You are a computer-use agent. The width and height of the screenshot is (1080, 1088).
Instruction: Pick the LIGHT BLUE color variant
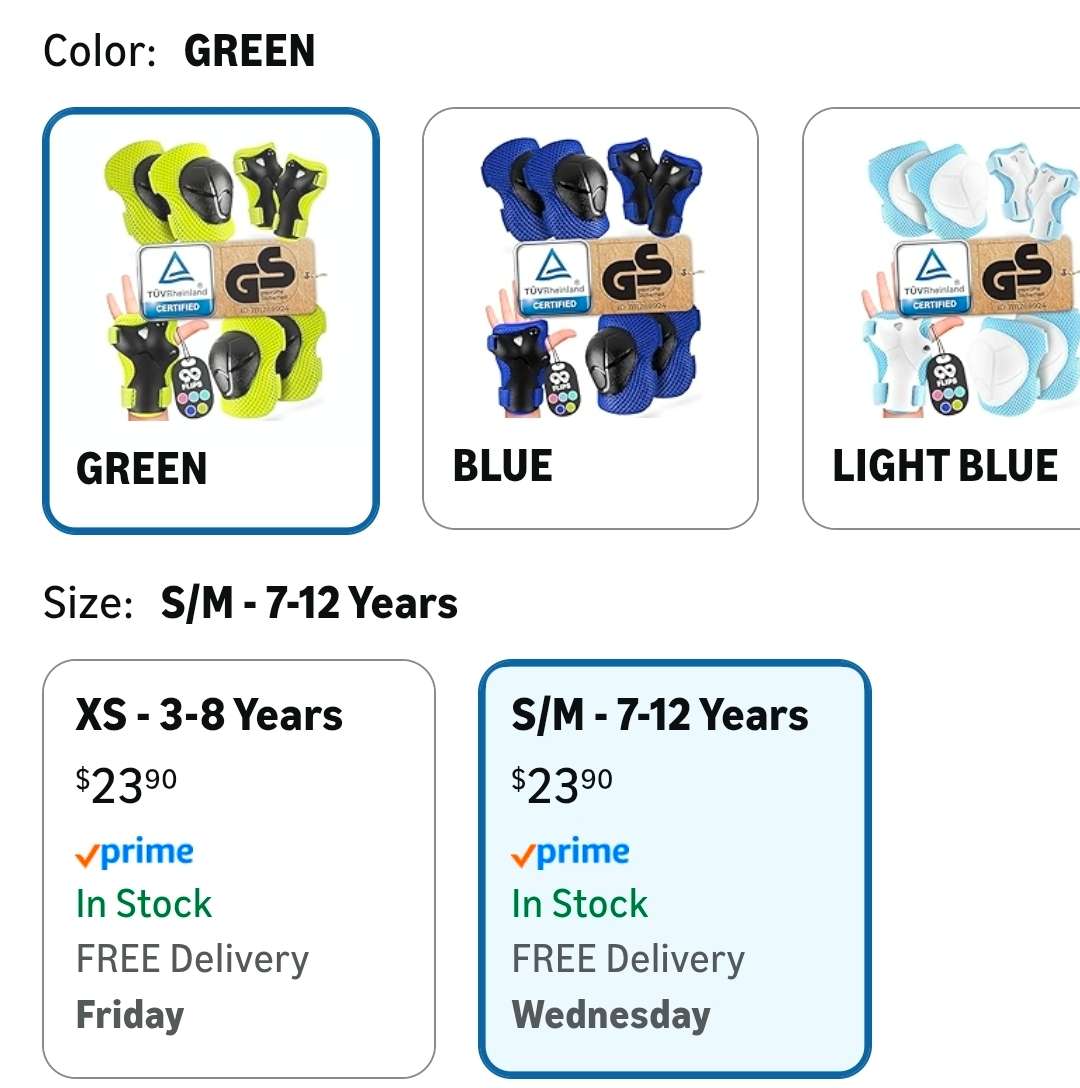[945, 318]
